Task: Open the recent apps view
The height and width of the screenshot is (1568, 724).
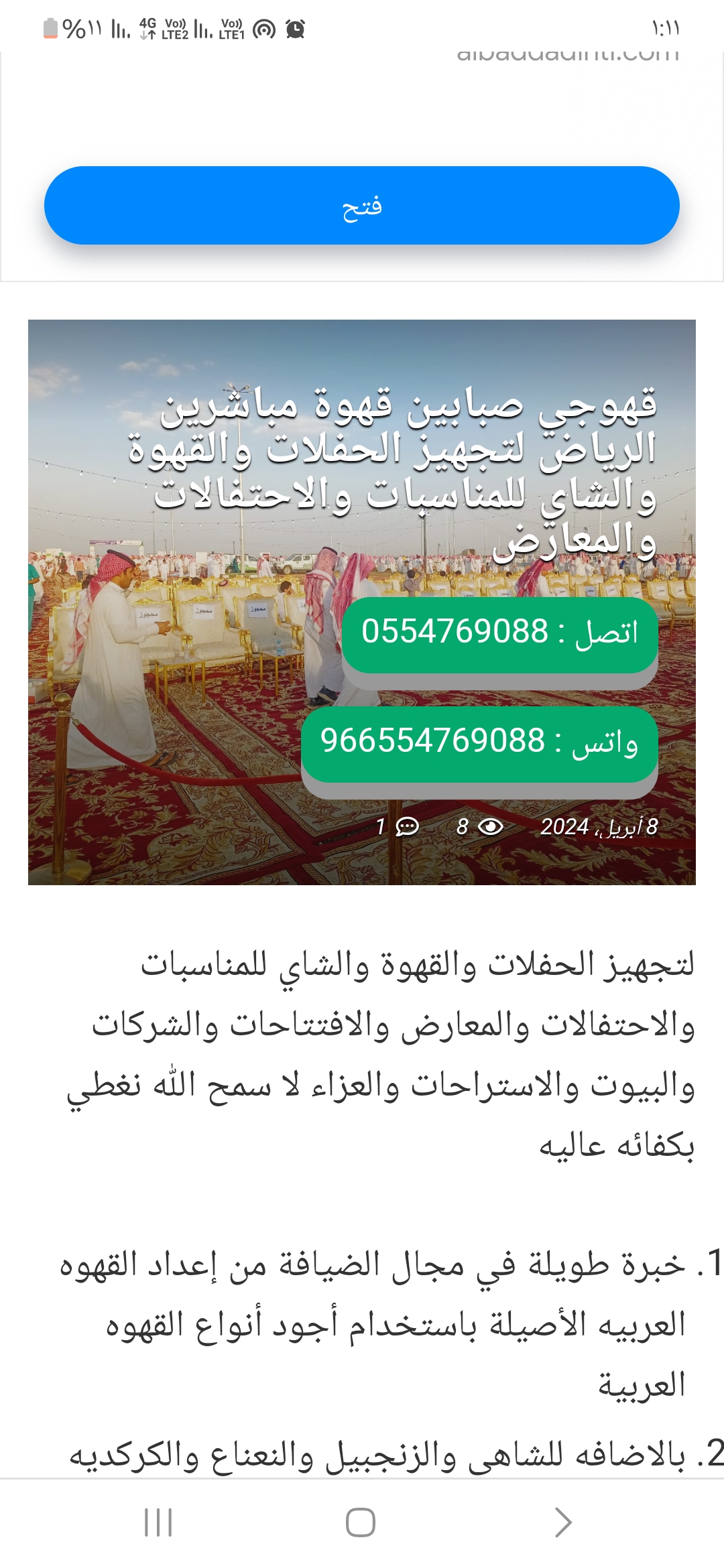Action: click(x=158, y=1522)
